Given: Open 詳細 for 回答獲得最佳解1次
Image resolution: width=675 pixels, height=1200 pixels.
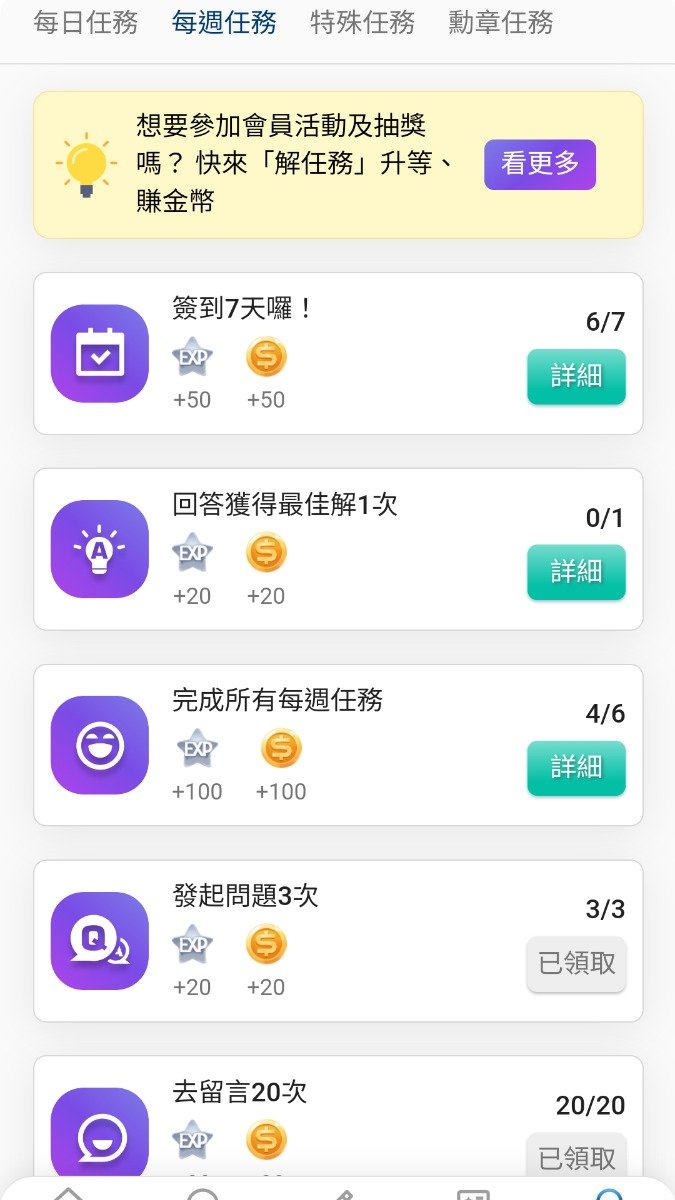Looking at the screenshot, I should click(577, 572).
